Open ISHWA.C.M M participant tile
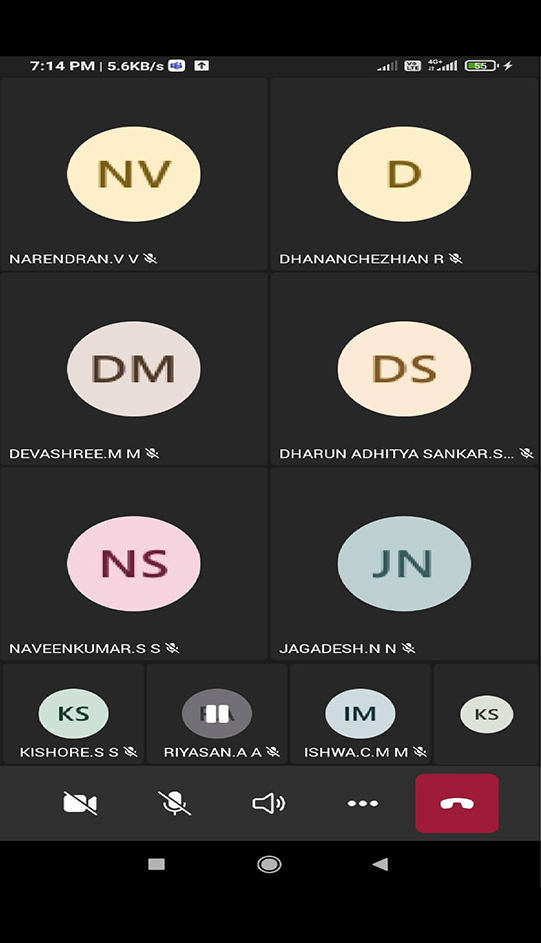Image resolution: width=541 pixels, height=943 pixels. click(x=360, y=714)
